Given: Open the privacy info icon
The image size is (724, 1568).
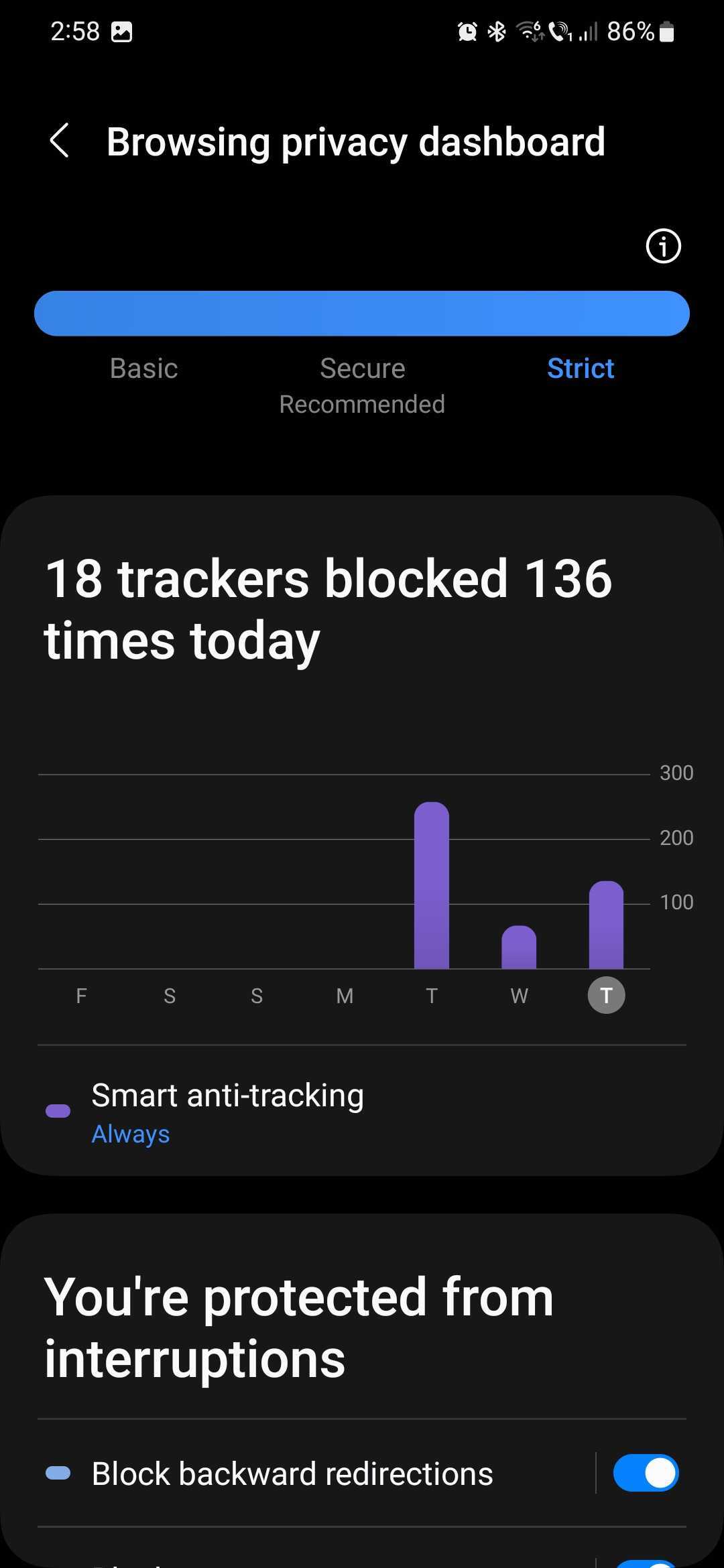Looking at the screenshot, I should pos(663,246).
